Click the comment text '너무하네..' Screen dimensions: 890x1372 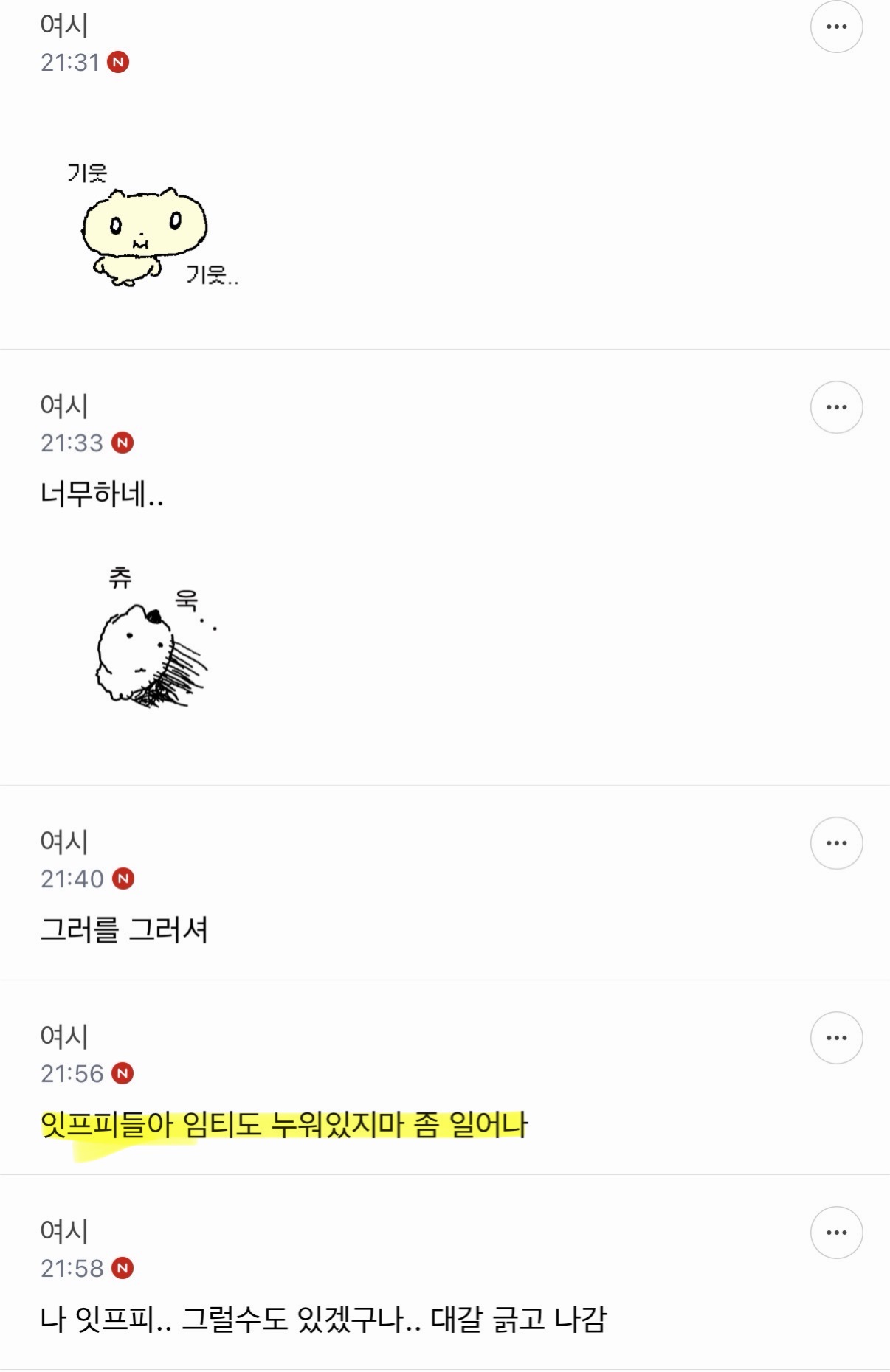click(x=103, y=492)
